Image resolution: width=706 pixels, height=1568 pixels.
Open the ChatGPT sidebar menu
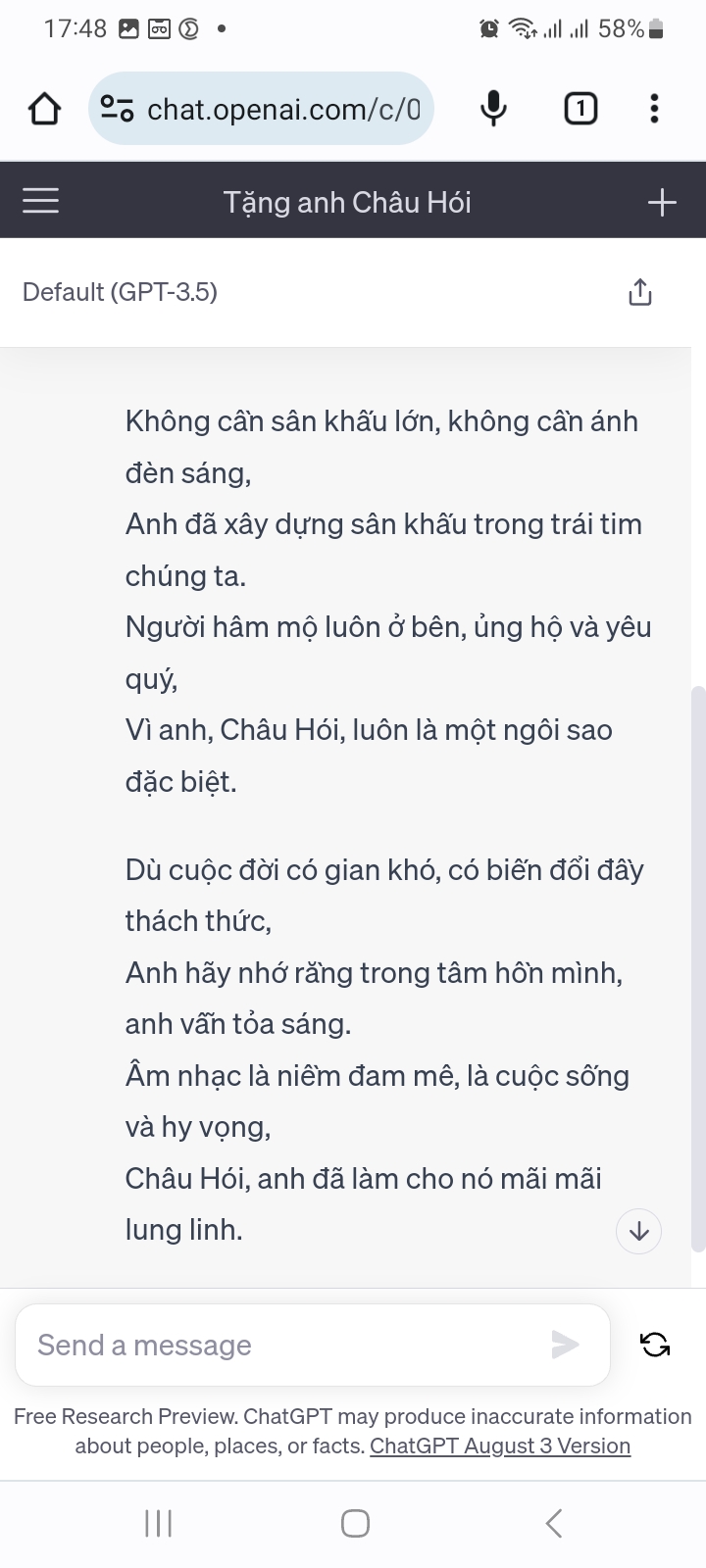point(41,202)
